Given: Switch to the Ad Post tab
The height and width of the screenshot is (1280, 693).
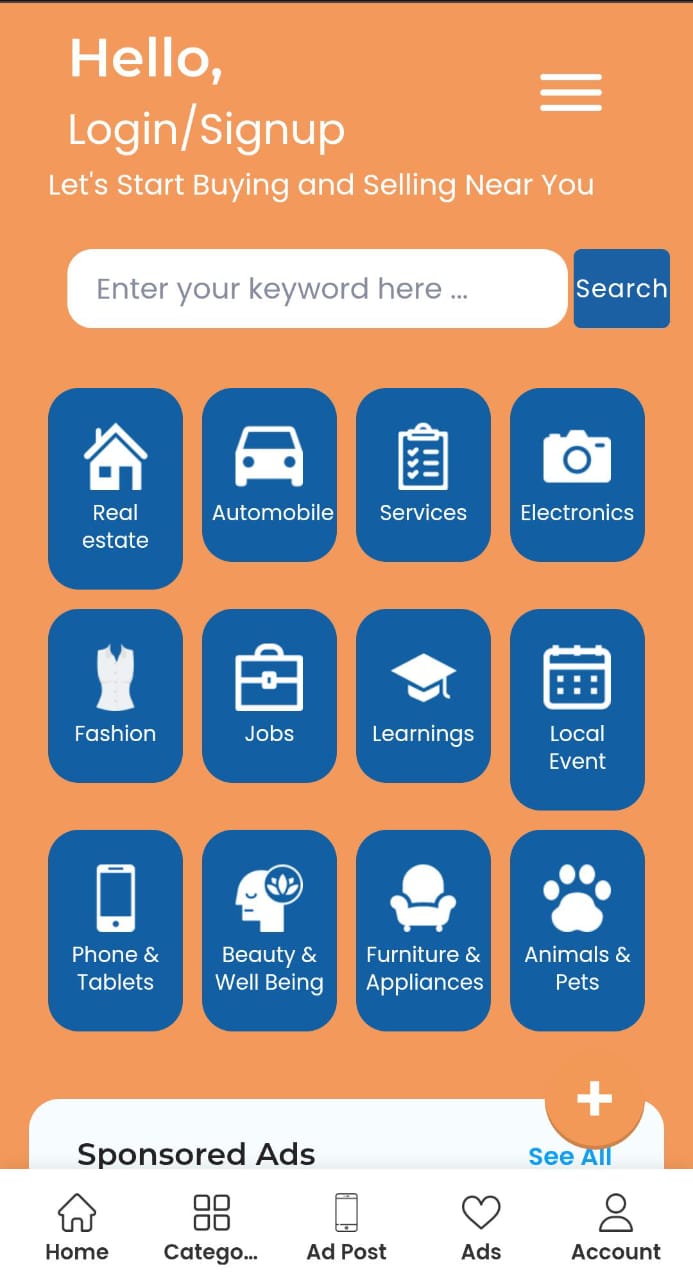Looking at the screenshot, I should pyautogui.click(x=346, y=1227).
